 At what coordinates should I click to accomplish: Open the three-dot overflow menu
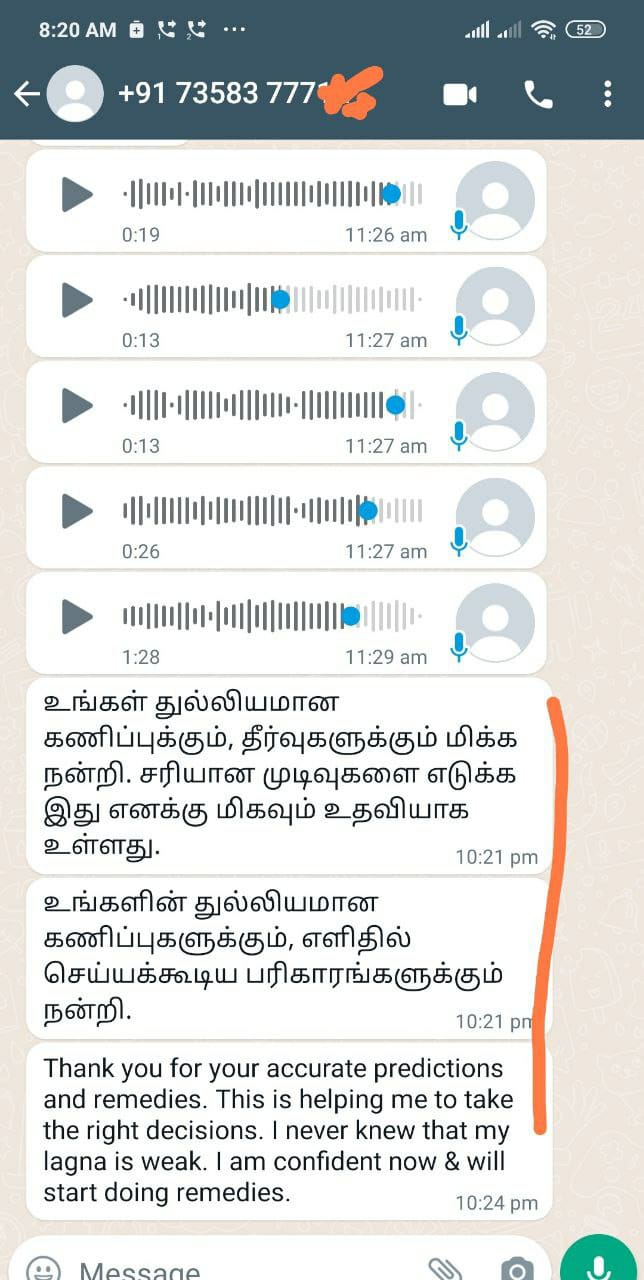[607, 94]
